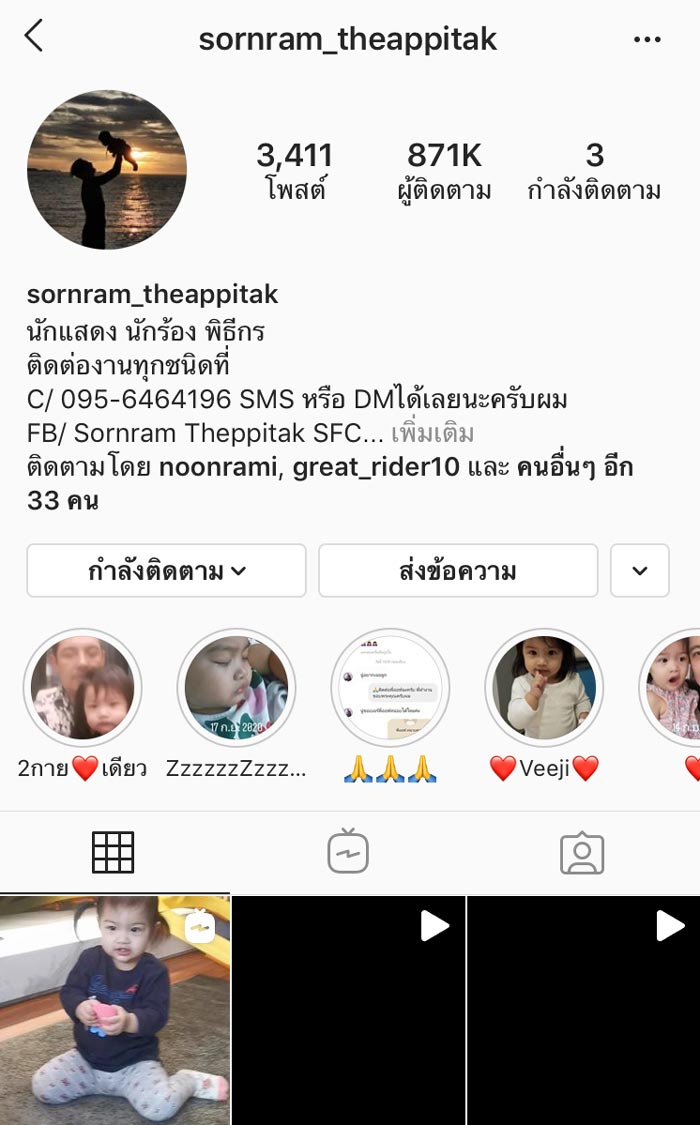The height and width of the screenshot is (1125, 700).
Task: Open the 3,411 posts count
Action: (x=294, y=171)
